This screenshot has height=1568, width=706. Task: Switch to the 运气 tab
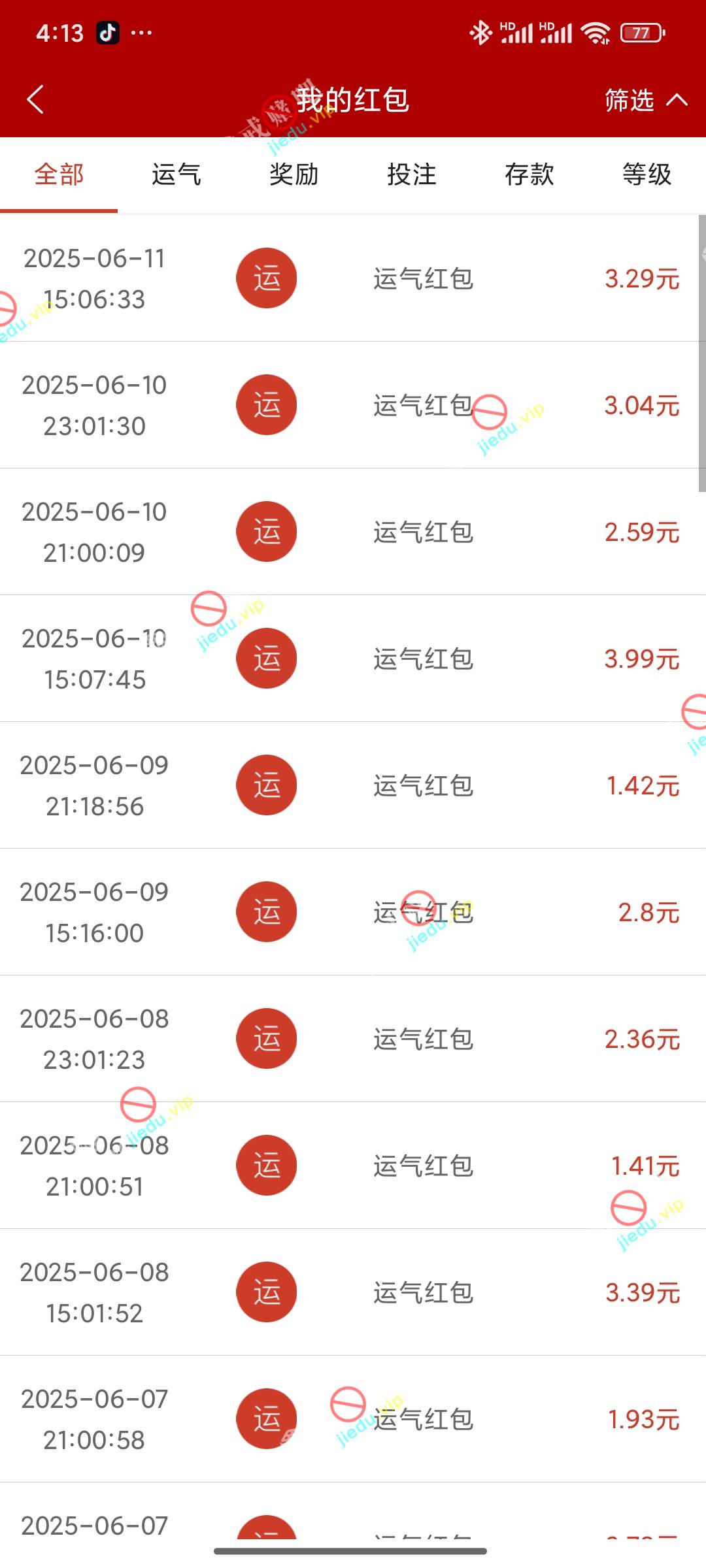point(176,174)
